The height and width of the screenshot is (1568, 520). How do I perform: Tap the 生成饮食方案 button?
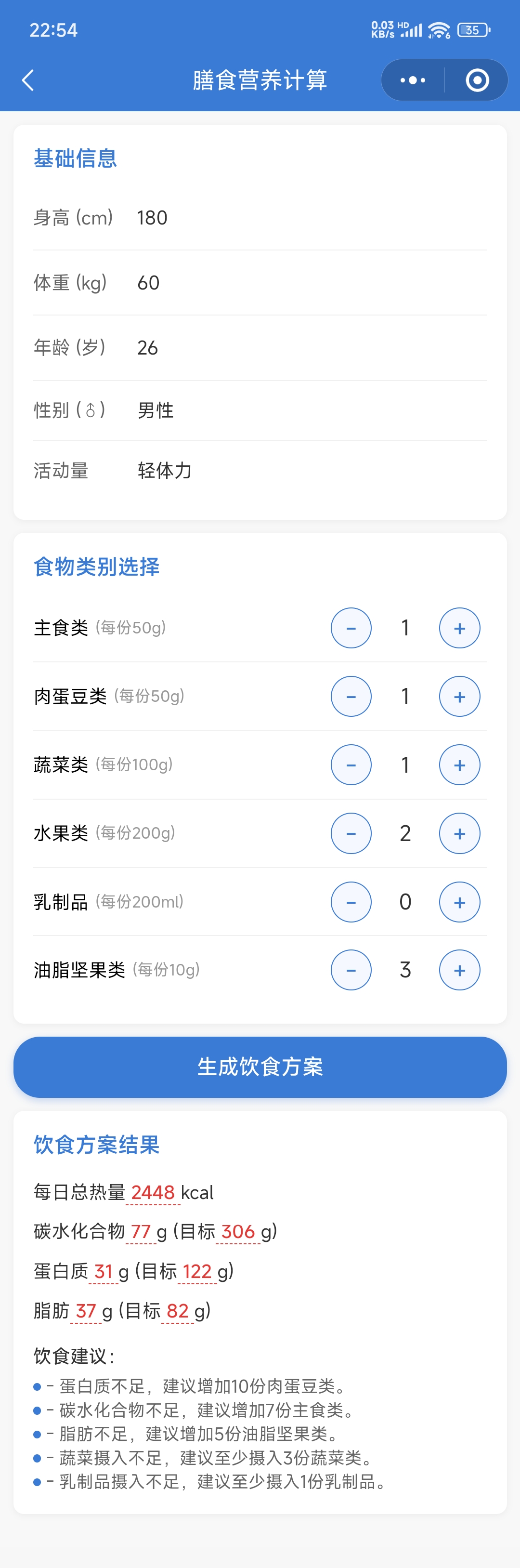click(260, 1067)
